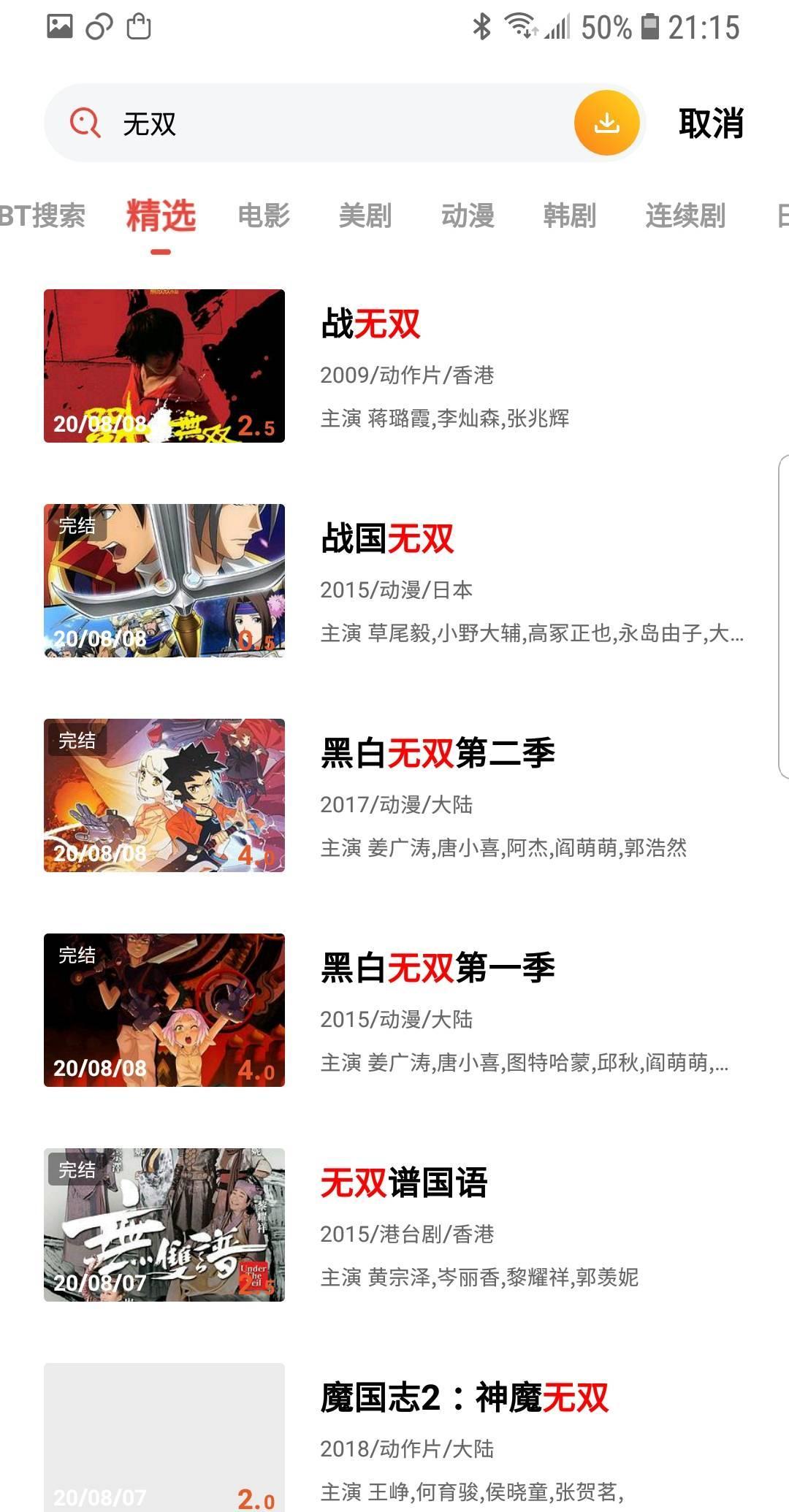789x1512 pixels.
Task: Open 黑白无双第一季
Action: tap(394, 1010)
